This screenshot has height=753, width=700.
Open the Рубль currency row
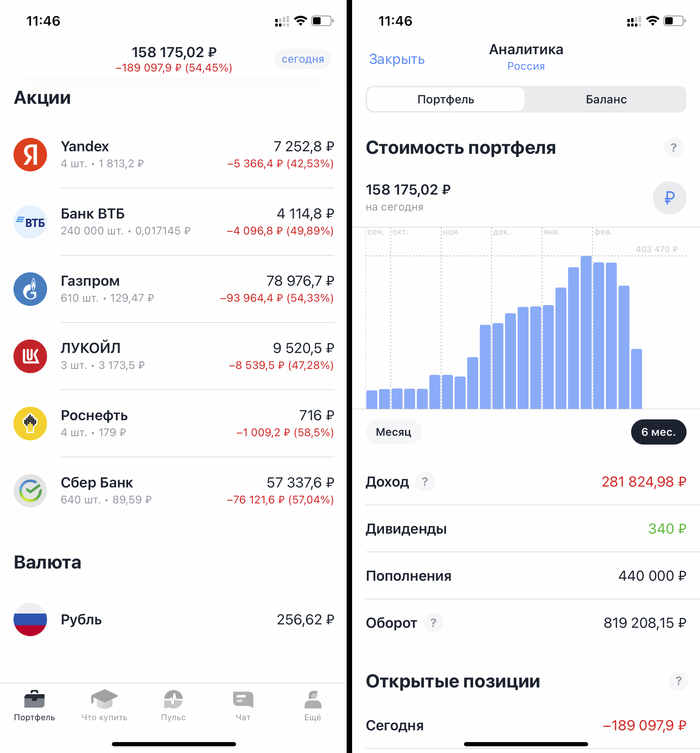pos(173,620)
